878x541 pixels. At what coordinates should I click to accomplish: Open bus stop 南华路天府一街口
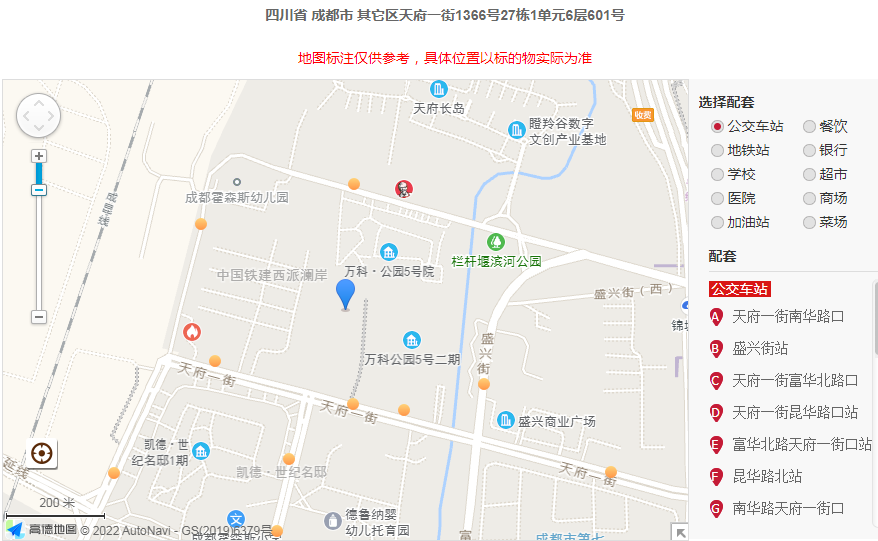point(788,509)
